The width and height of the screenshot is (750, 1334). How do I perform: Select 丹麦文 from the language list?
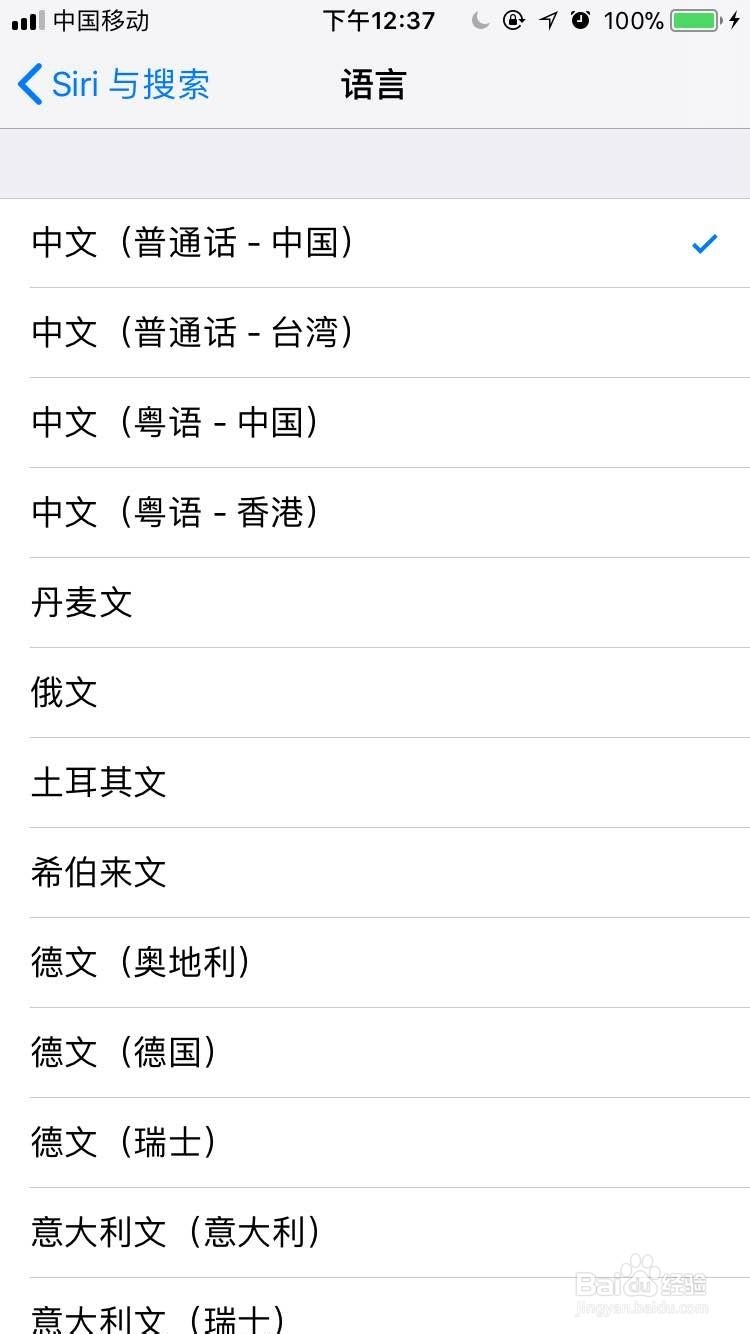point(83,603)
